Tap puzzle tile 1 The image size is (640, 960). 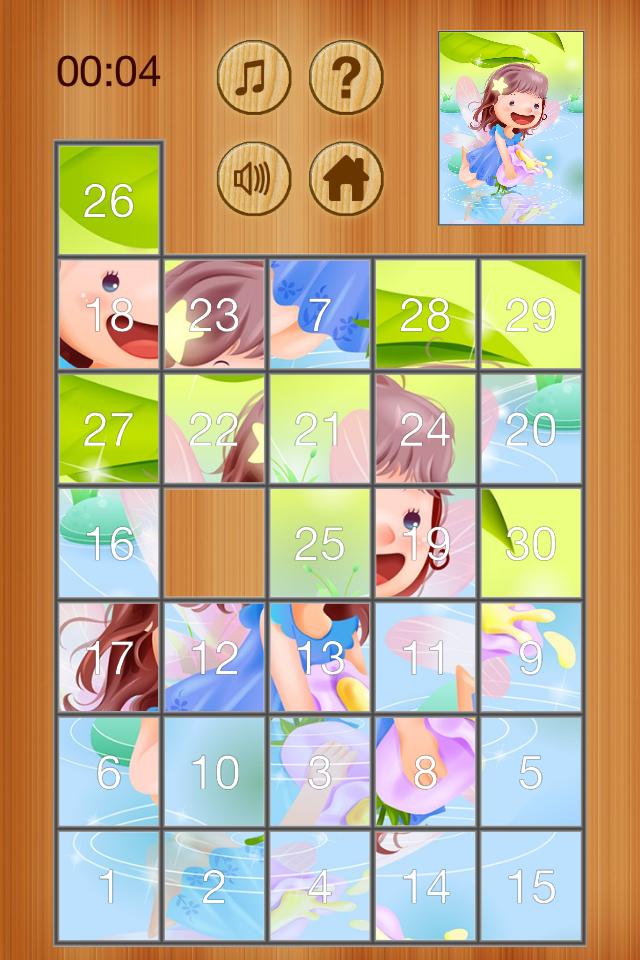[x=108, y=886]
